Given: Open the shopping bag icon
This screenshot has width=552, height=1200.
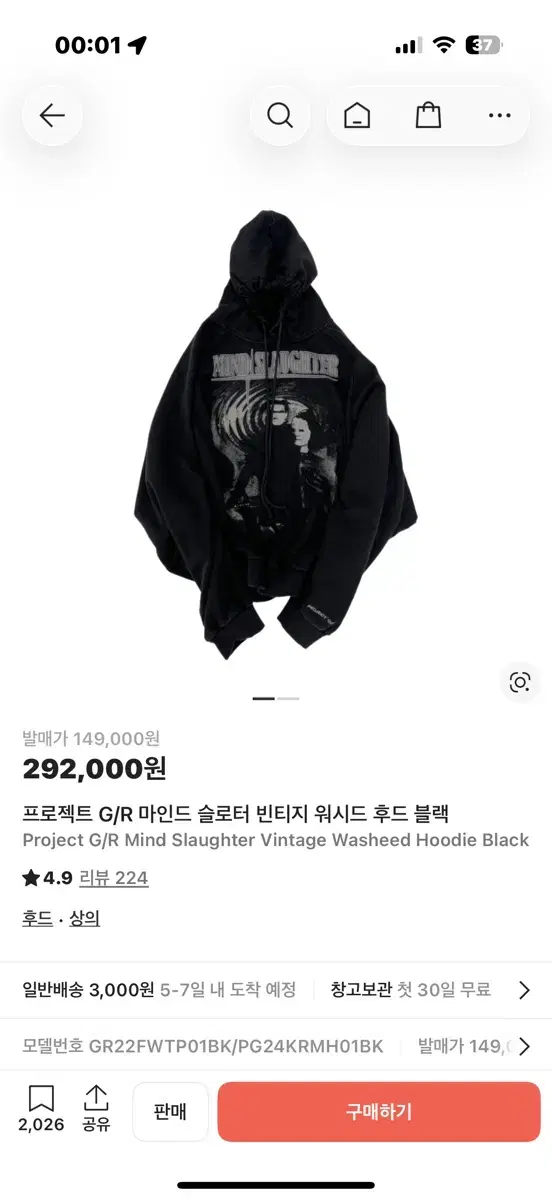Looking at the screenshot, I should pos(428,115).
